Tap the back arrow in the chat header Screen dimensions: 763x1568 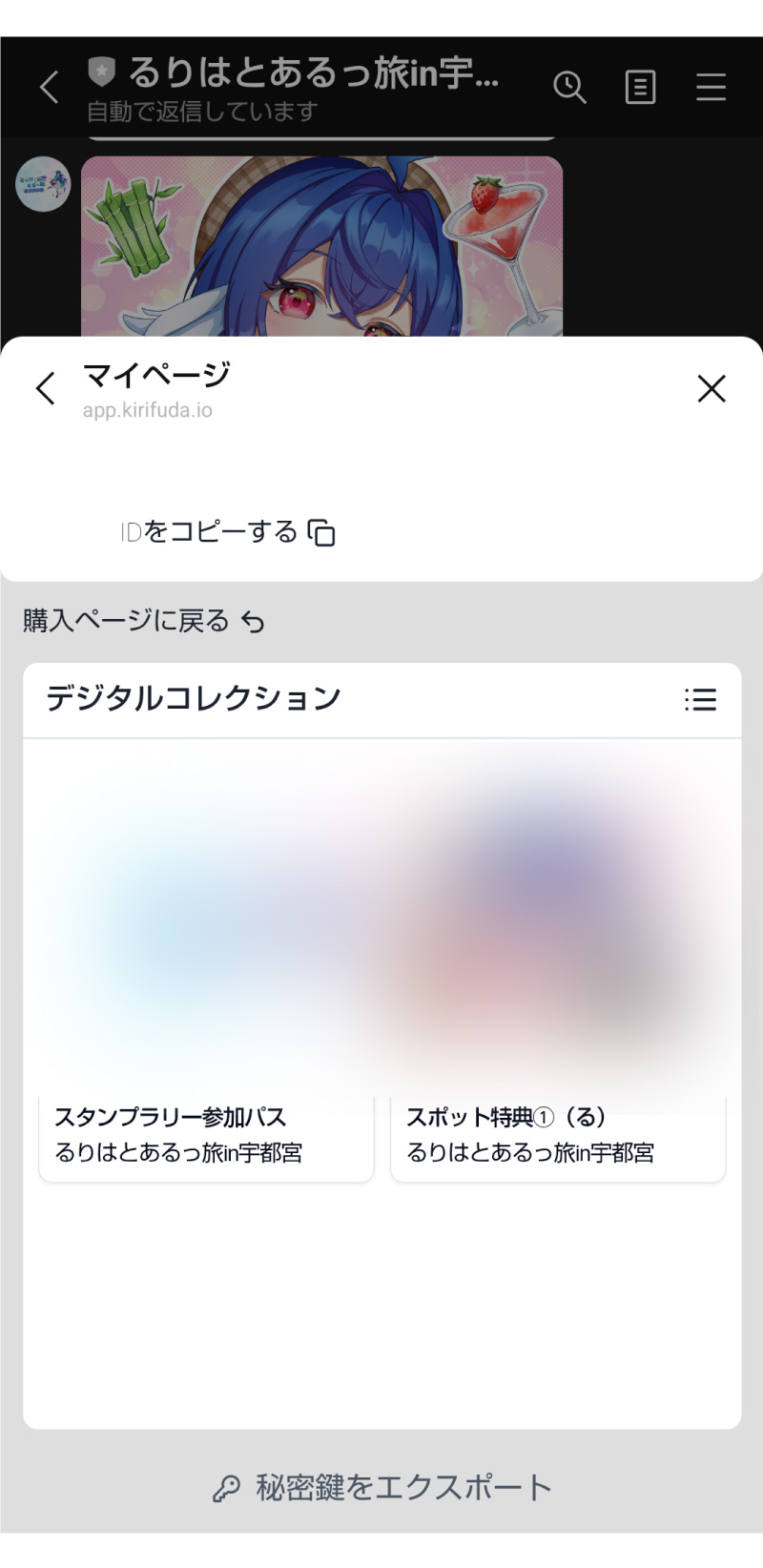(48, 88)
